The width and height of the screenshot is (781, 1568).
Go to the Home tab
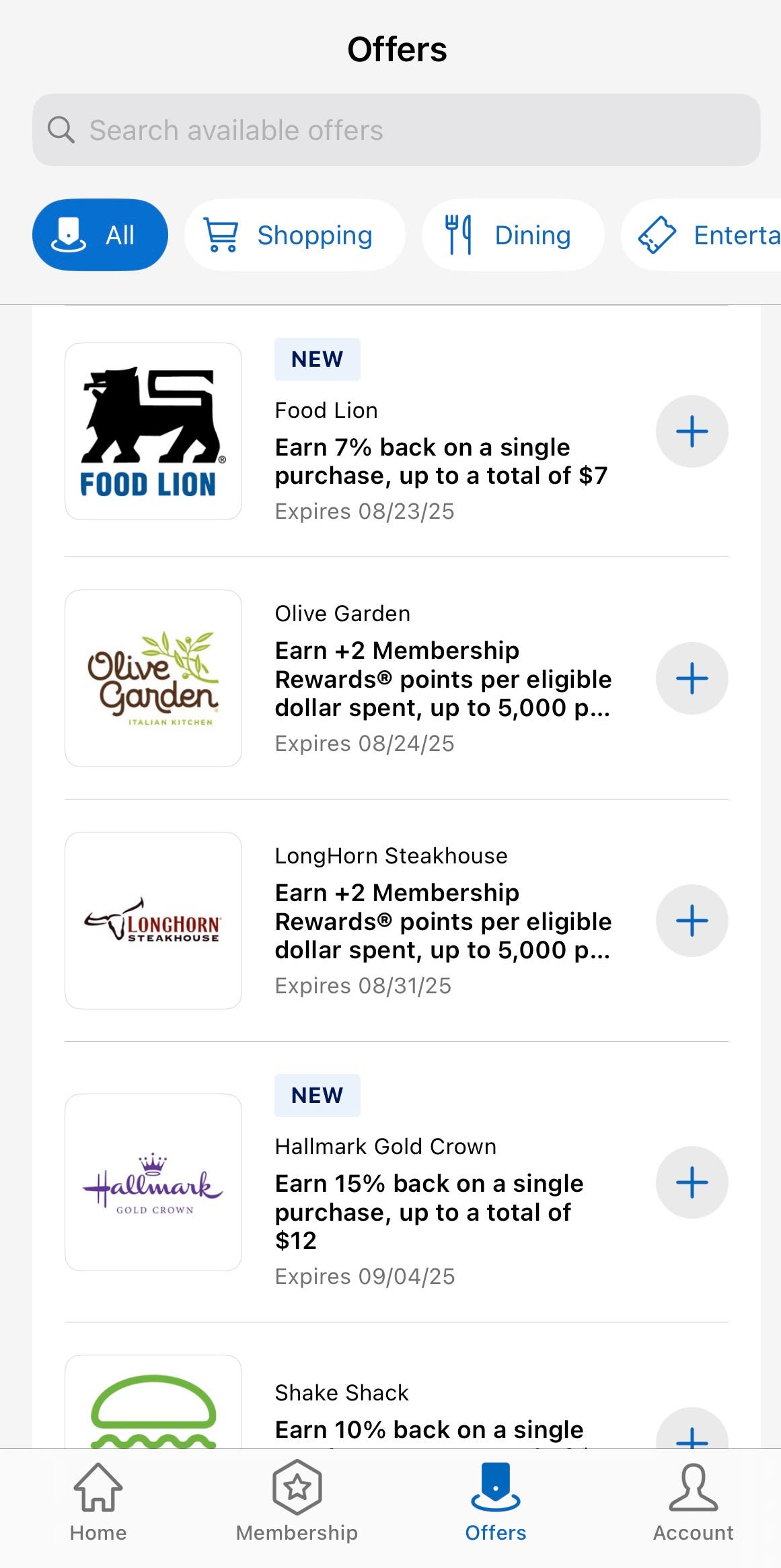point(98,1502)
